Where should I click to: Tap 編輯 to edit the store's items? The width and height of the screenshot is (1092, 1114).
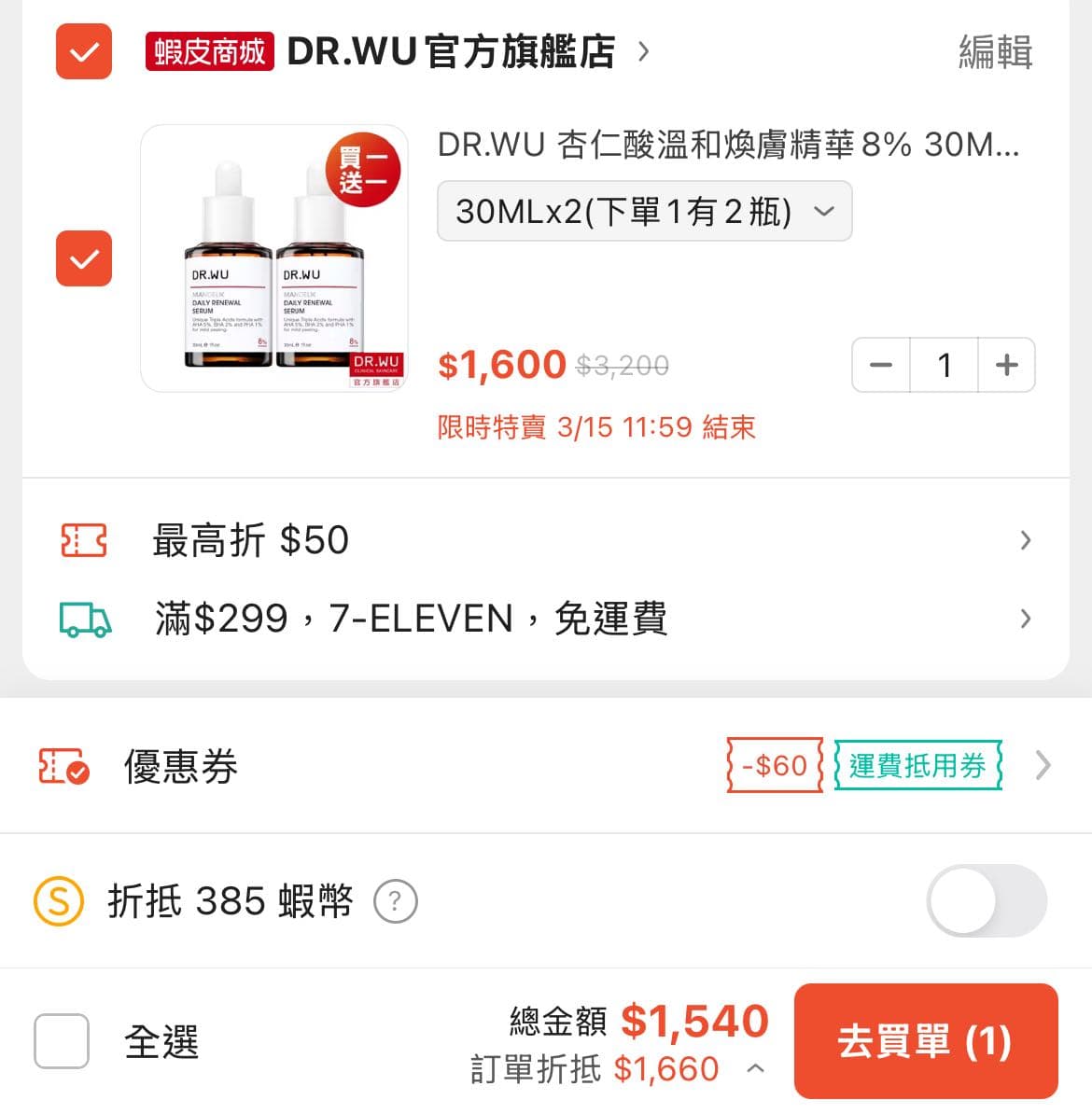tap(995, 52)
